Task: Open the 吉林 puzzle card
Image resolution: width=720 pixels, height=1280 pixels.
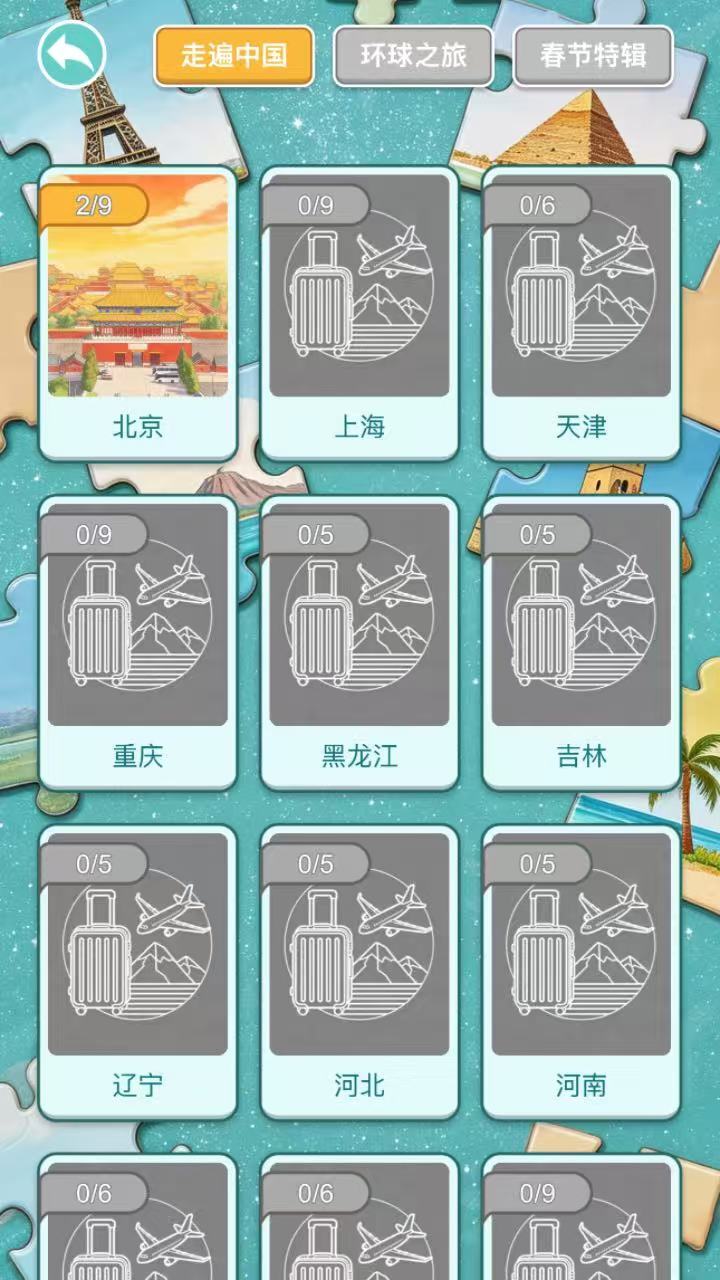Action: (x=582, y=642)
